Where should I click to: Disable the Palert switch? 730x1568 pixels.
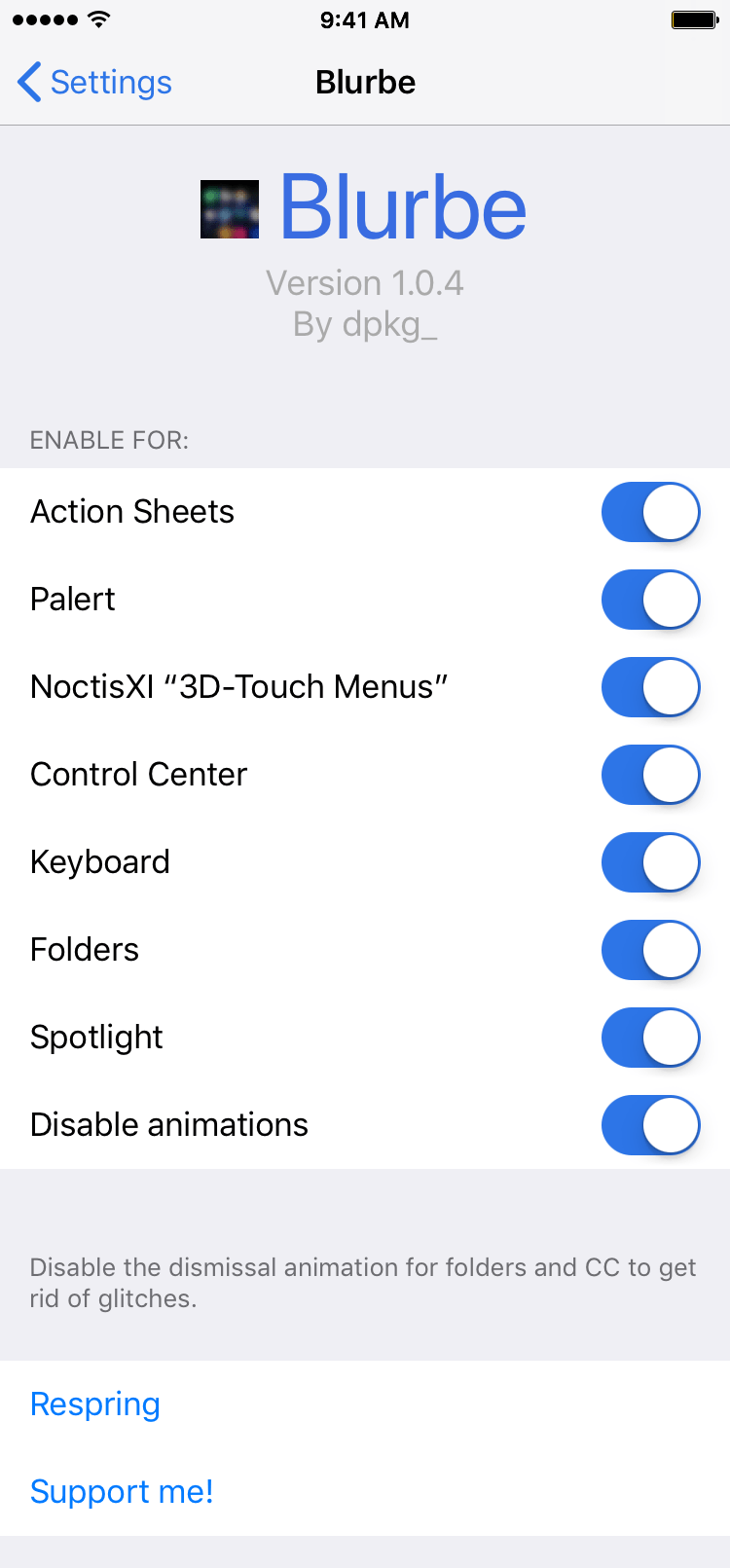[x=650, y=600]
